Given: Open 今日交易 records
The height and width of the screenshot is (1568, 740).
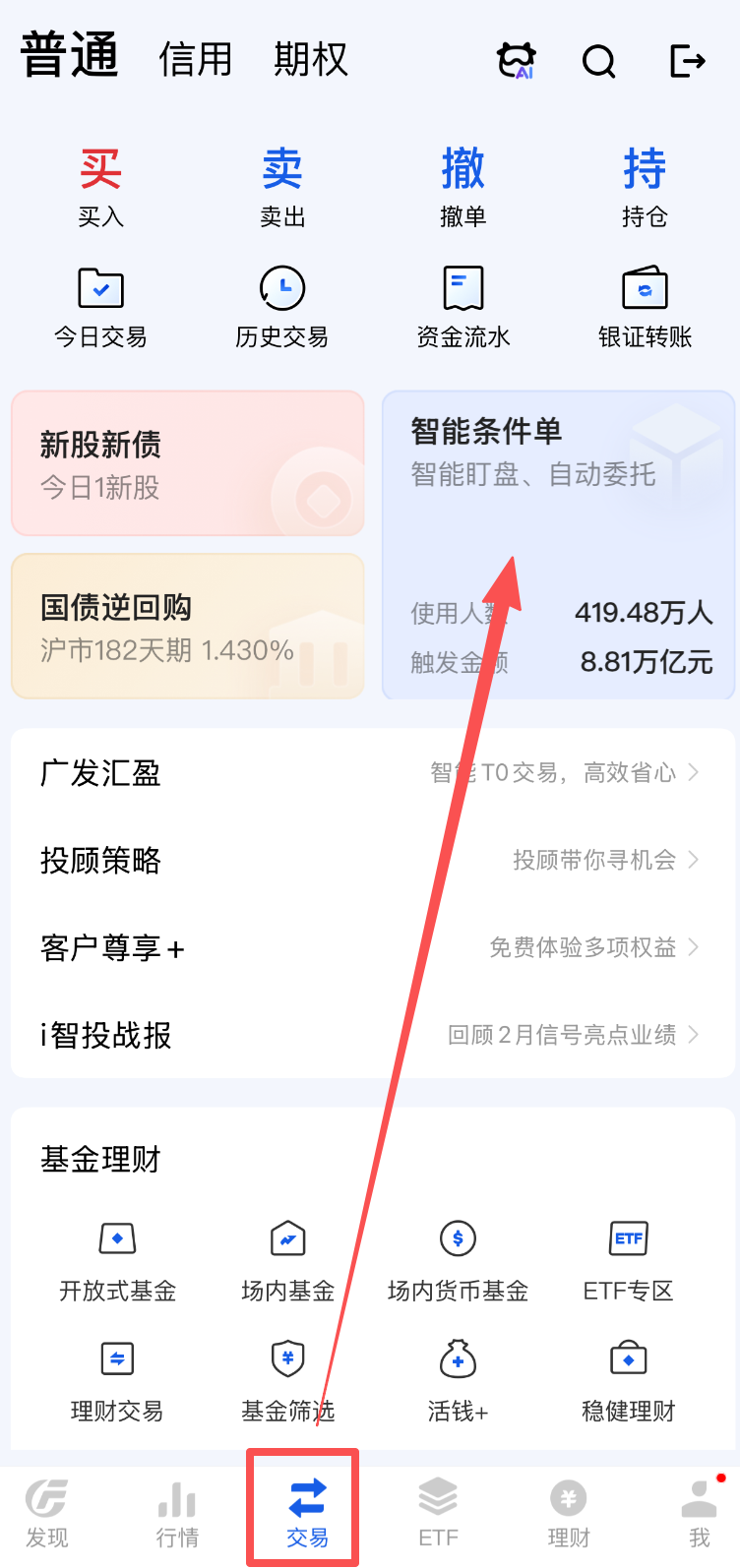Looking at the screenshot, I should tap(100, 307).
